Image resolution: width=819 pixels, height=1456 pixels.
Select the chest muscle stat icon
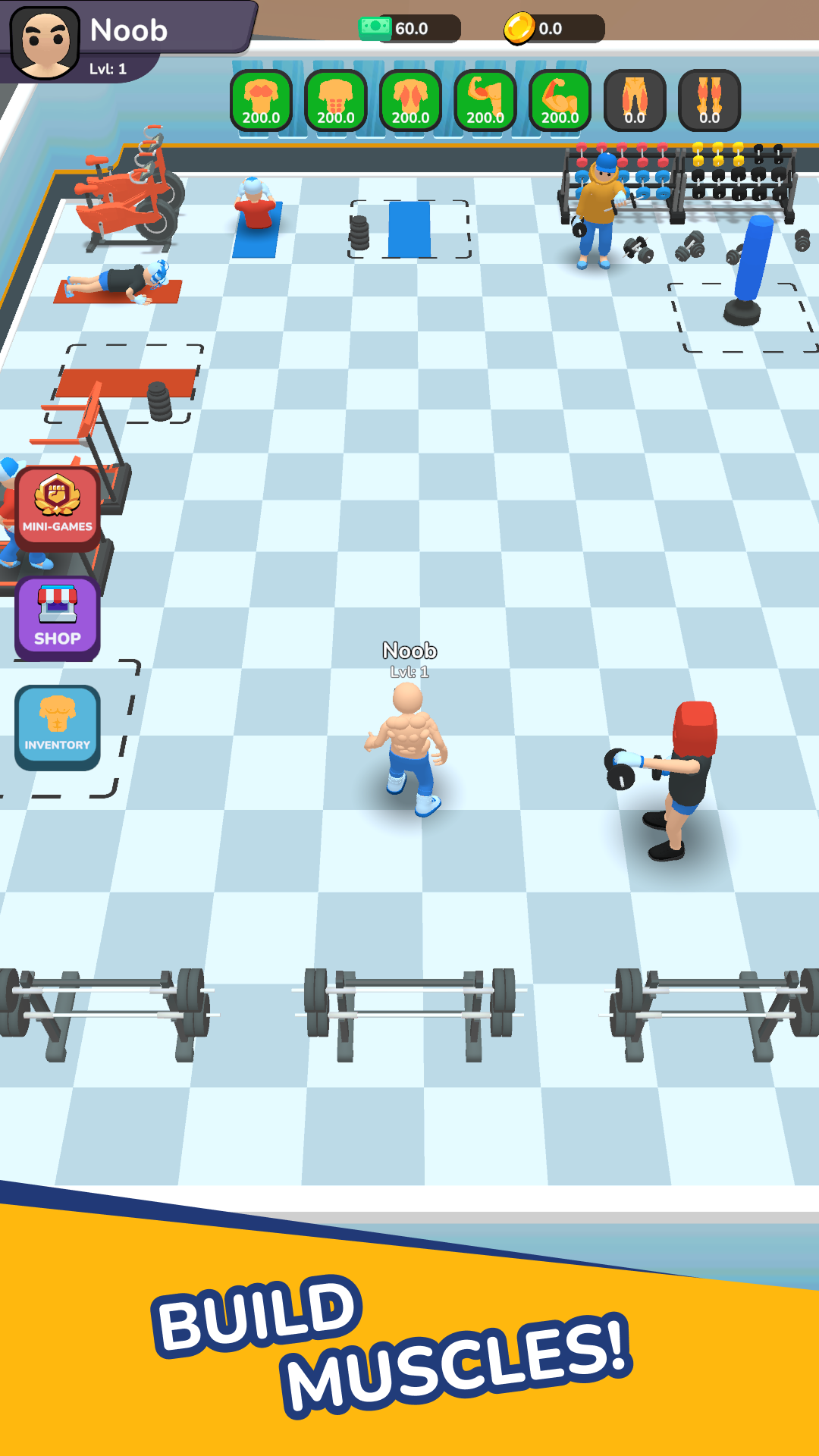[261, 101]
